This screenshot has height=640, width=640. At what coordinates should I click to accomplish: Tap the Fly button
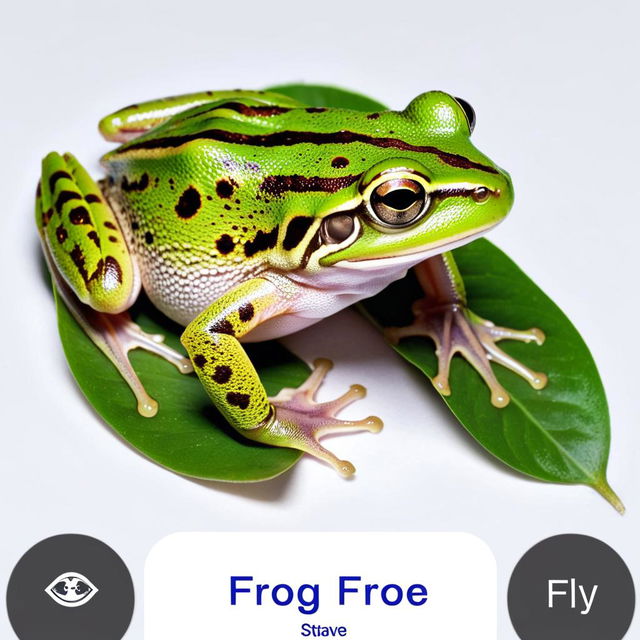point(572,593)
